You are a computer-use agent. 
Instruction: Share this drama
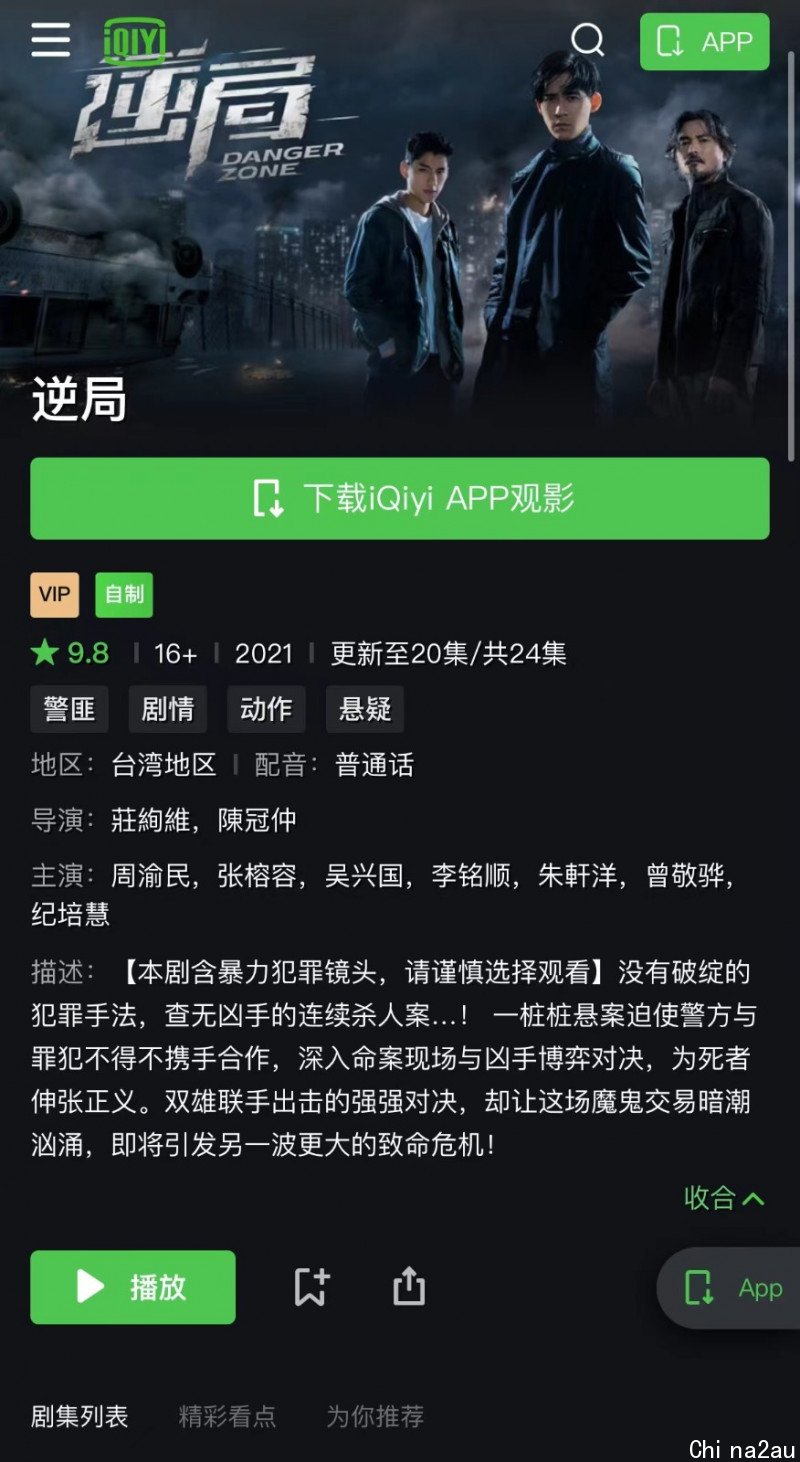(x=408, y=1287)
